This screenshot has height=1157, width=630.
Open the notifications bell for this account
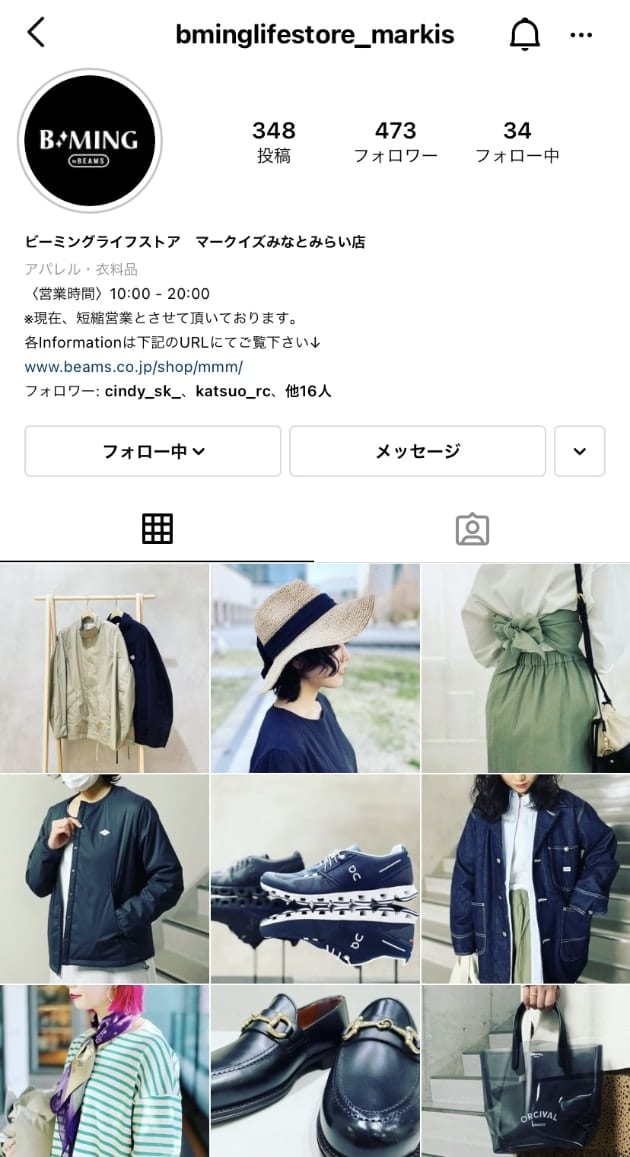point(525,35)
